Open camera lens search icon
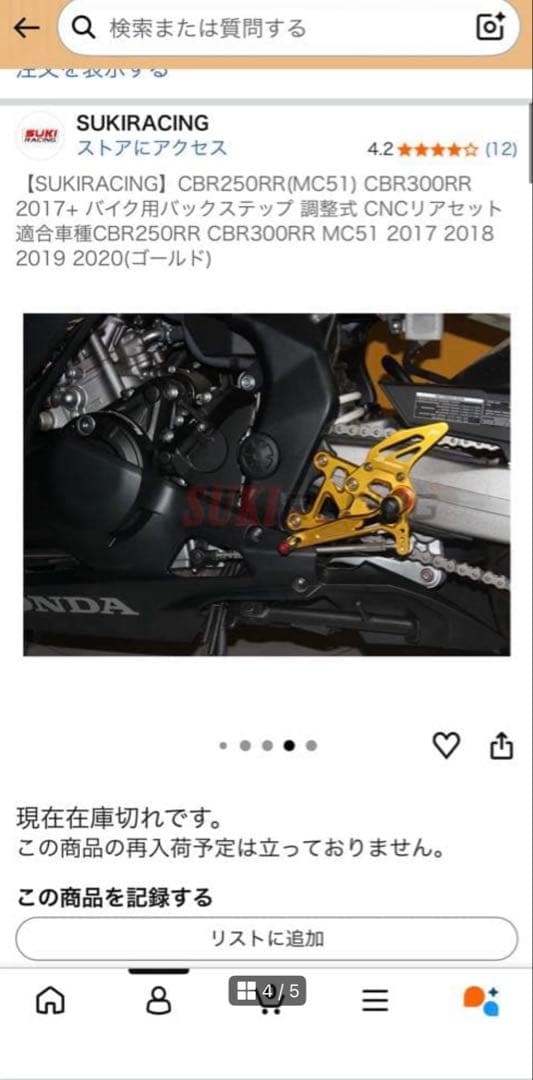 490,28
